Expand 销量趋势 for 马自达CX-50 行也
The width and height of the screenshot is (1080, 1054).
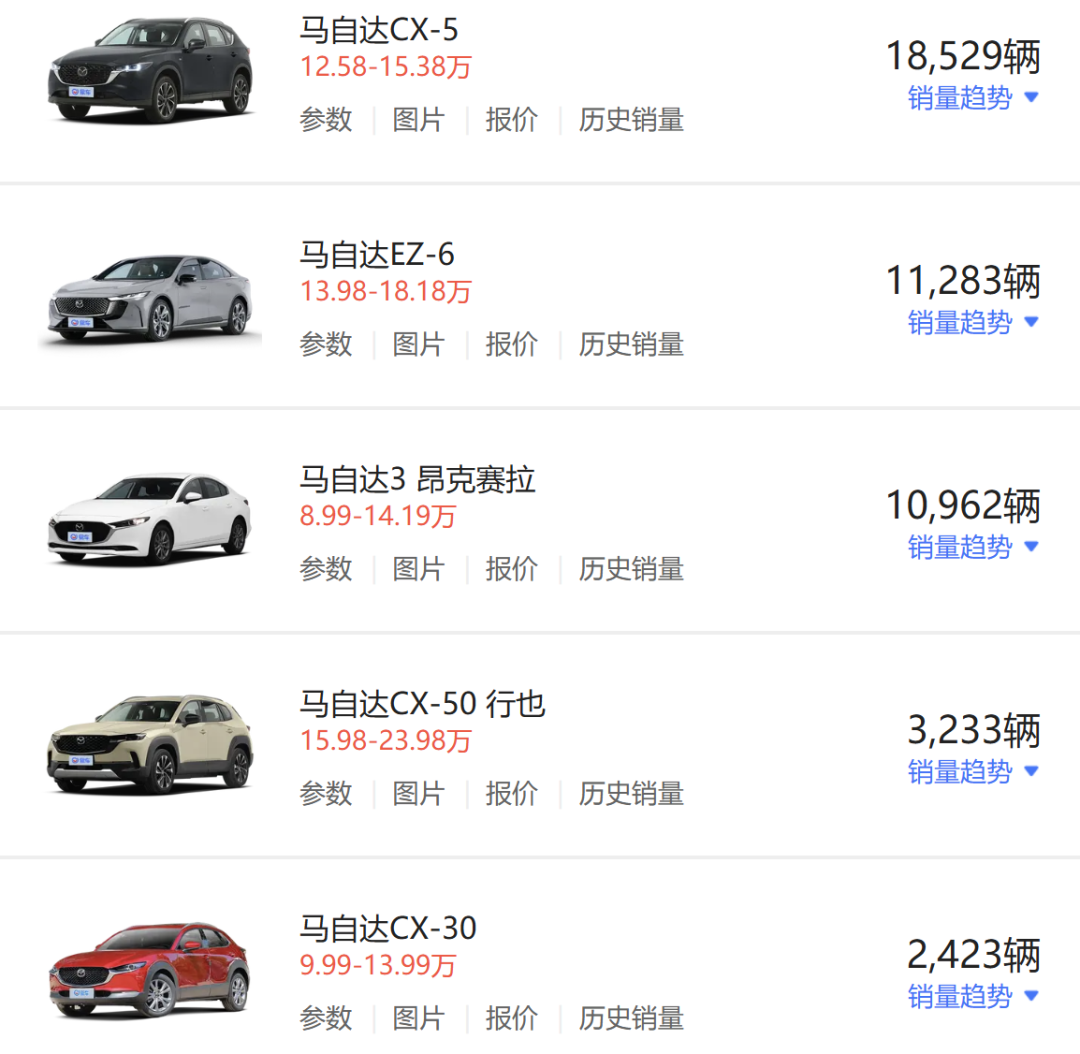(x=973, y=772)
